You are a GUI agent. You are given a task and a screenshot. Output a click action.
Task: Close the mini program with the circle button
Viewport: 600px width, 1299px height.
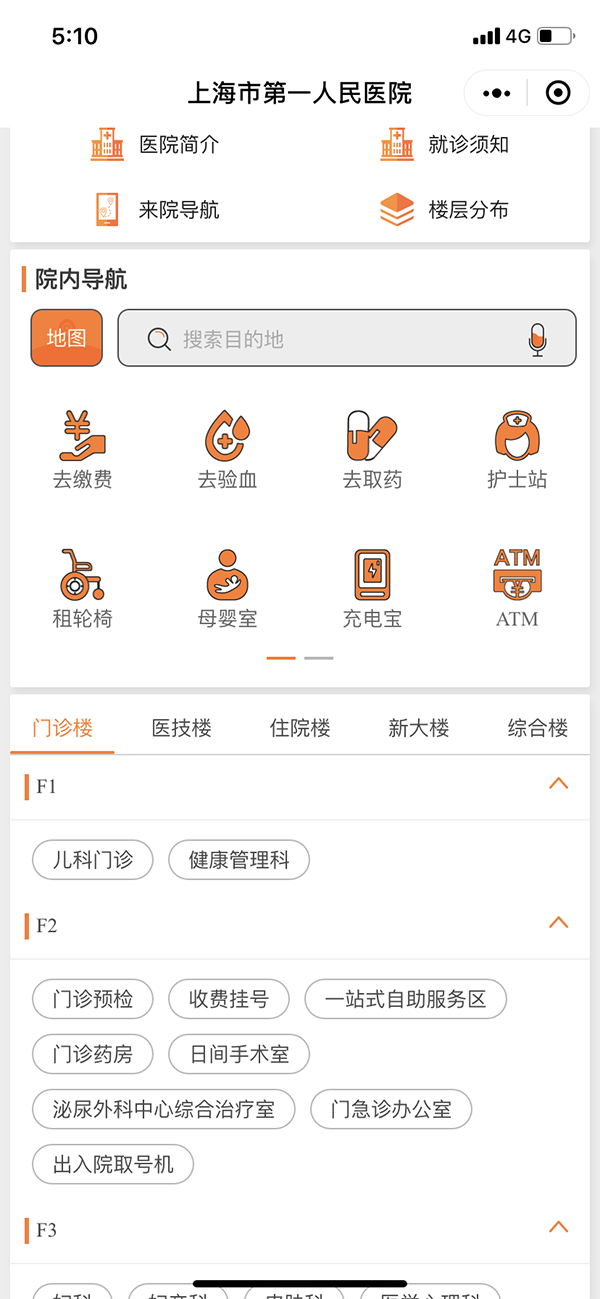pos(558,93)
